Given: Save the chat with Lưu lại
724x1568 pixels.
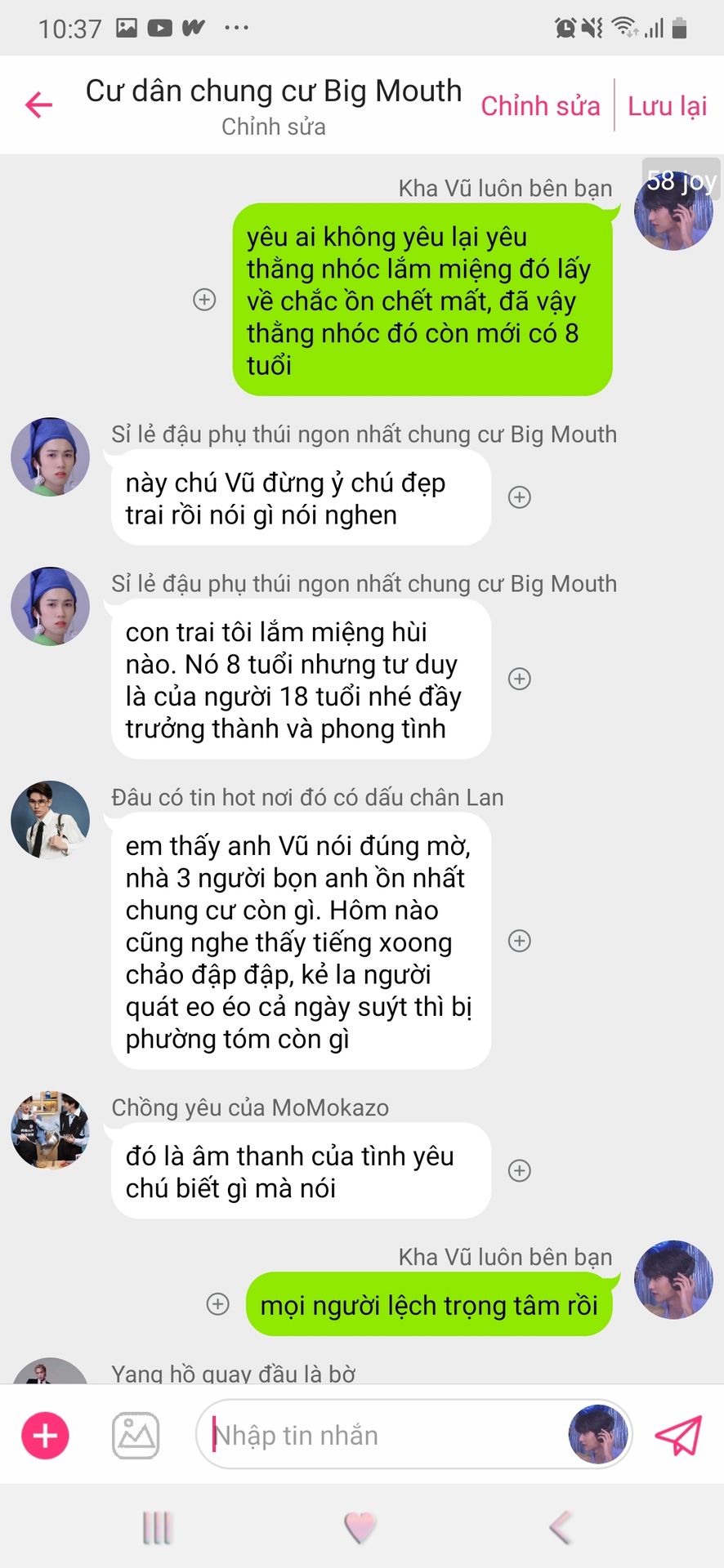Looking at the screenshot, I should click(x=667, y=106).
